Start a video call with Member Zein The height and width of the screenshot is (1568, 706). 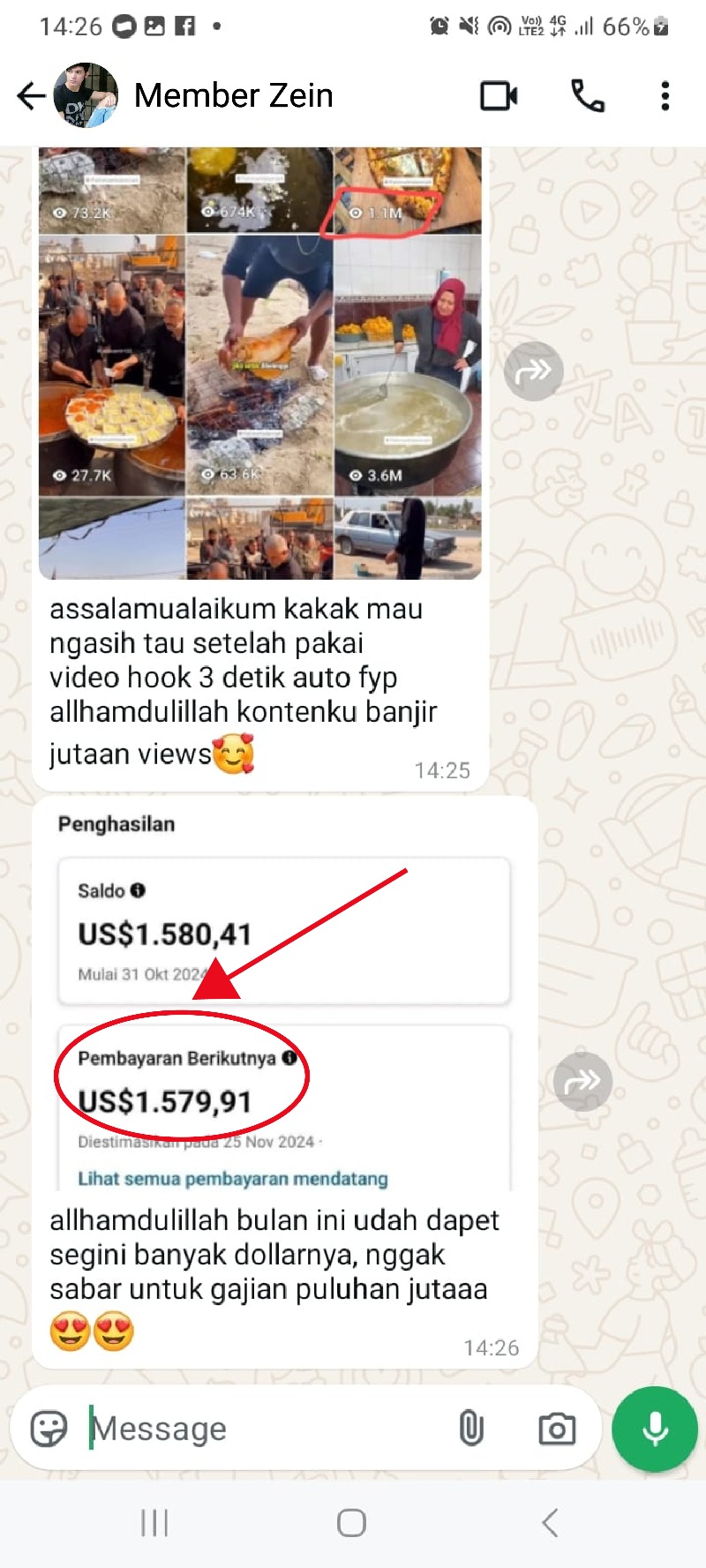coord(499,95)
